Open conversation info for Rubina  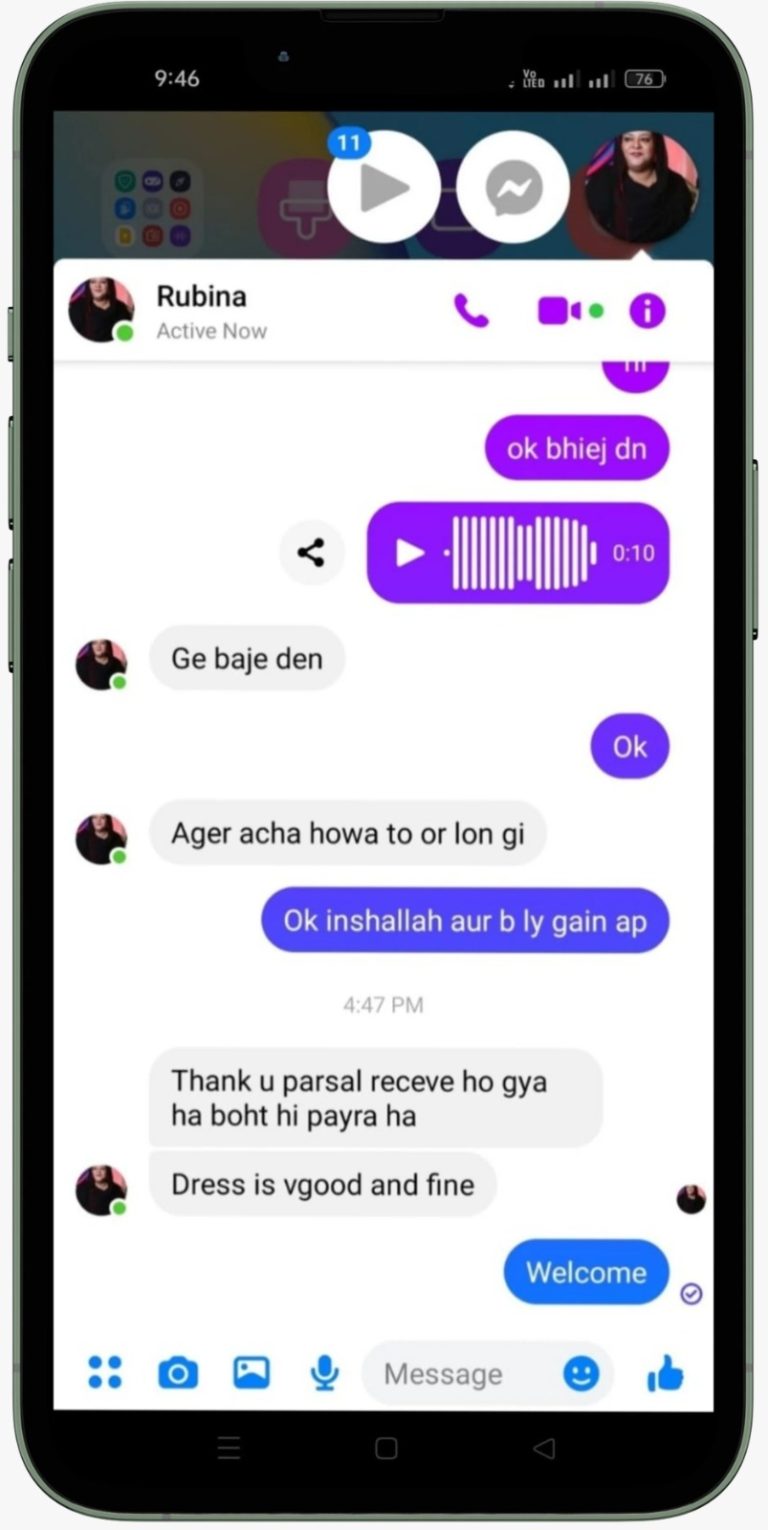pyautogui.click(x=647, y=312)
